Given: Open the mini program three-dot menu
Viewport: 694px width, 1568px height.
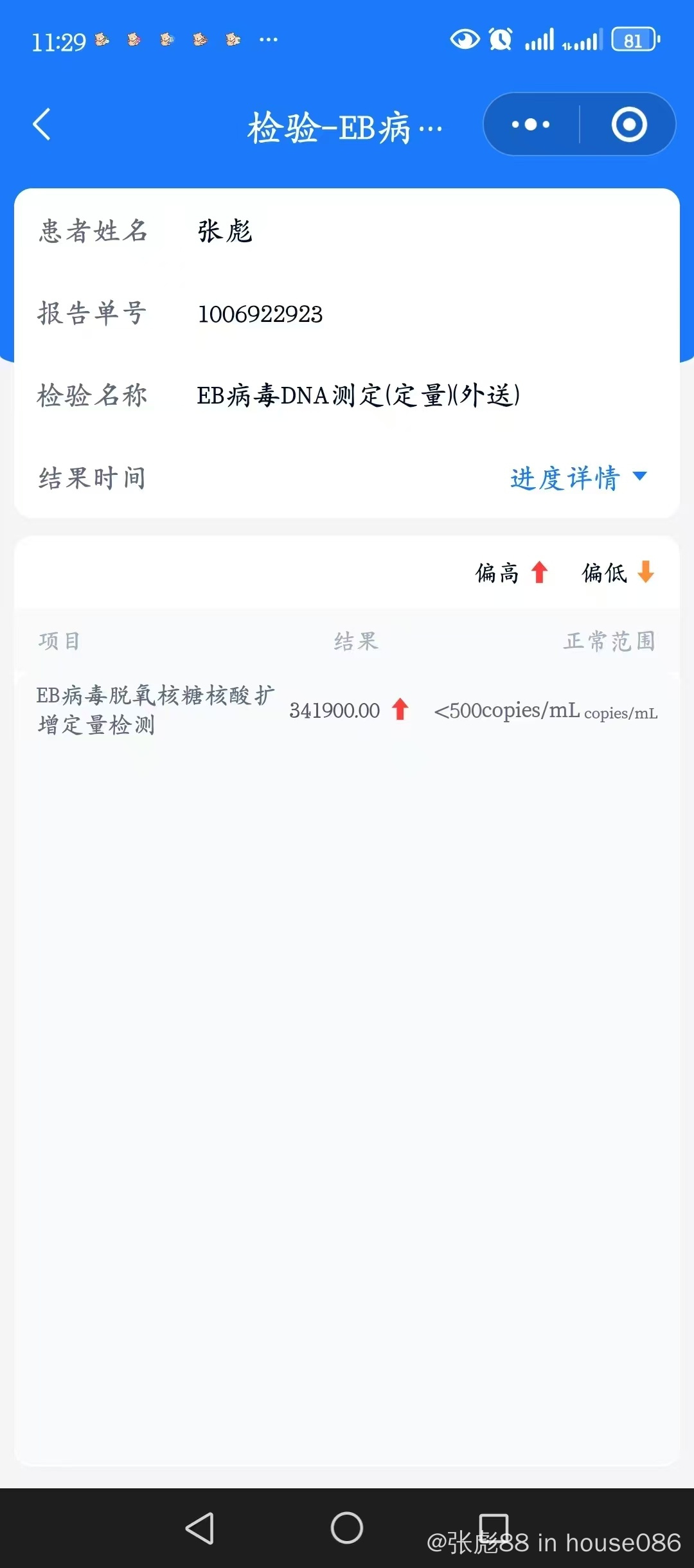Looking at the screenshot, I should click(531, 125).
